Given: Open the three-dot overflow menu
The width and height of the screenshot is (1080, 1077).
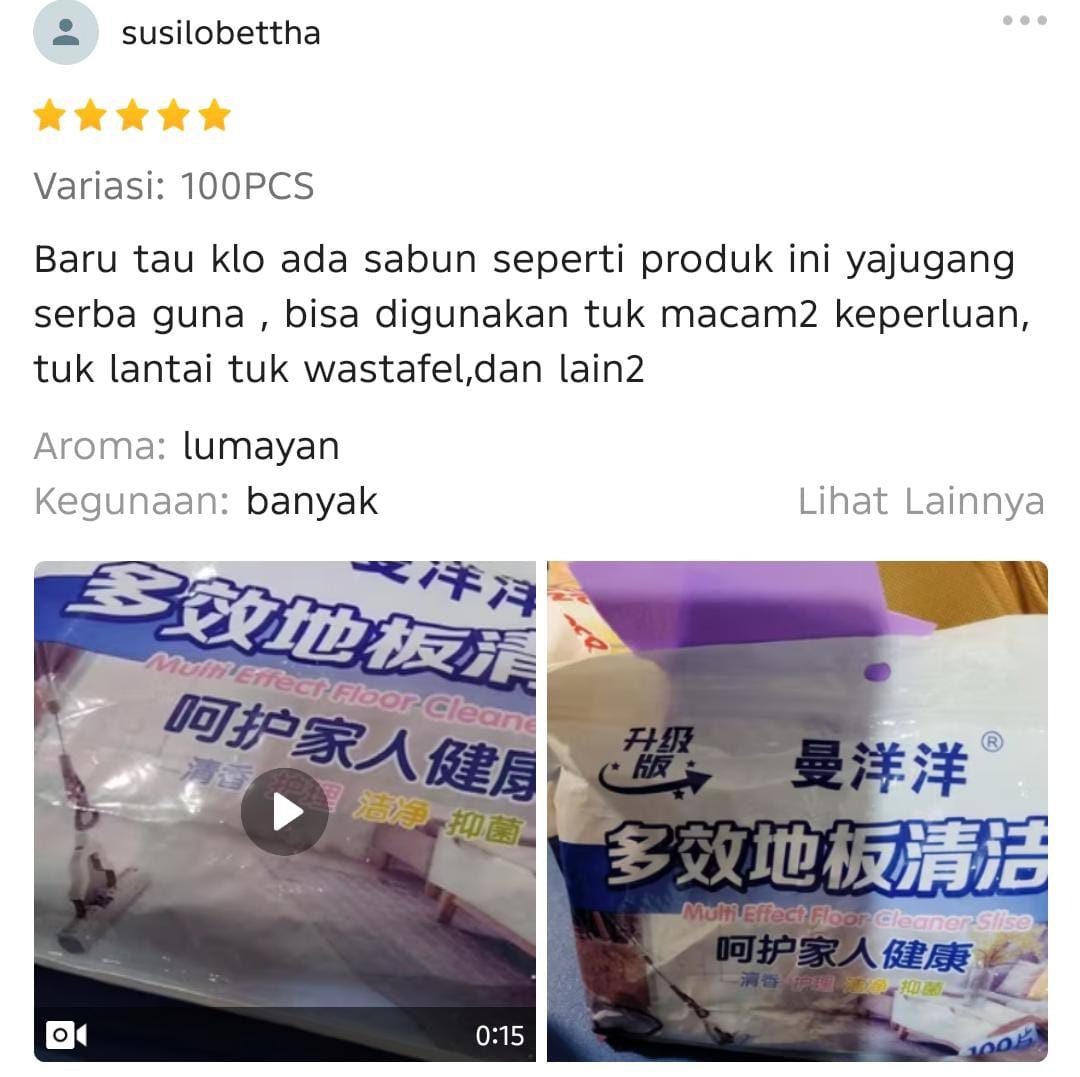Looking at the screenshot, I should (1025, 20).
